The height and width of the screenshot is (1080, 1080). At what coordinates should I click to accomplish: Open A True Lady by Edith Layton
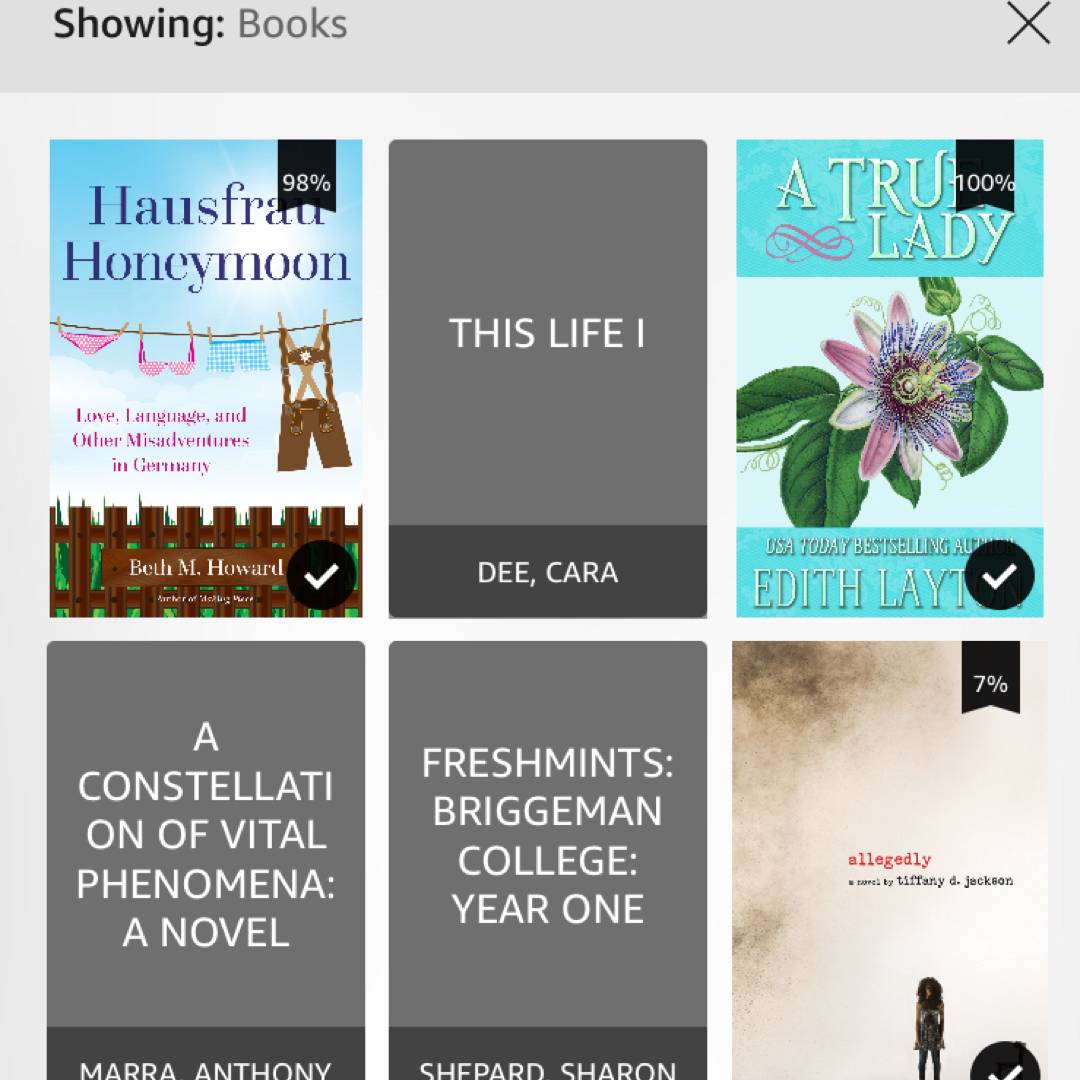pos(889,378)
